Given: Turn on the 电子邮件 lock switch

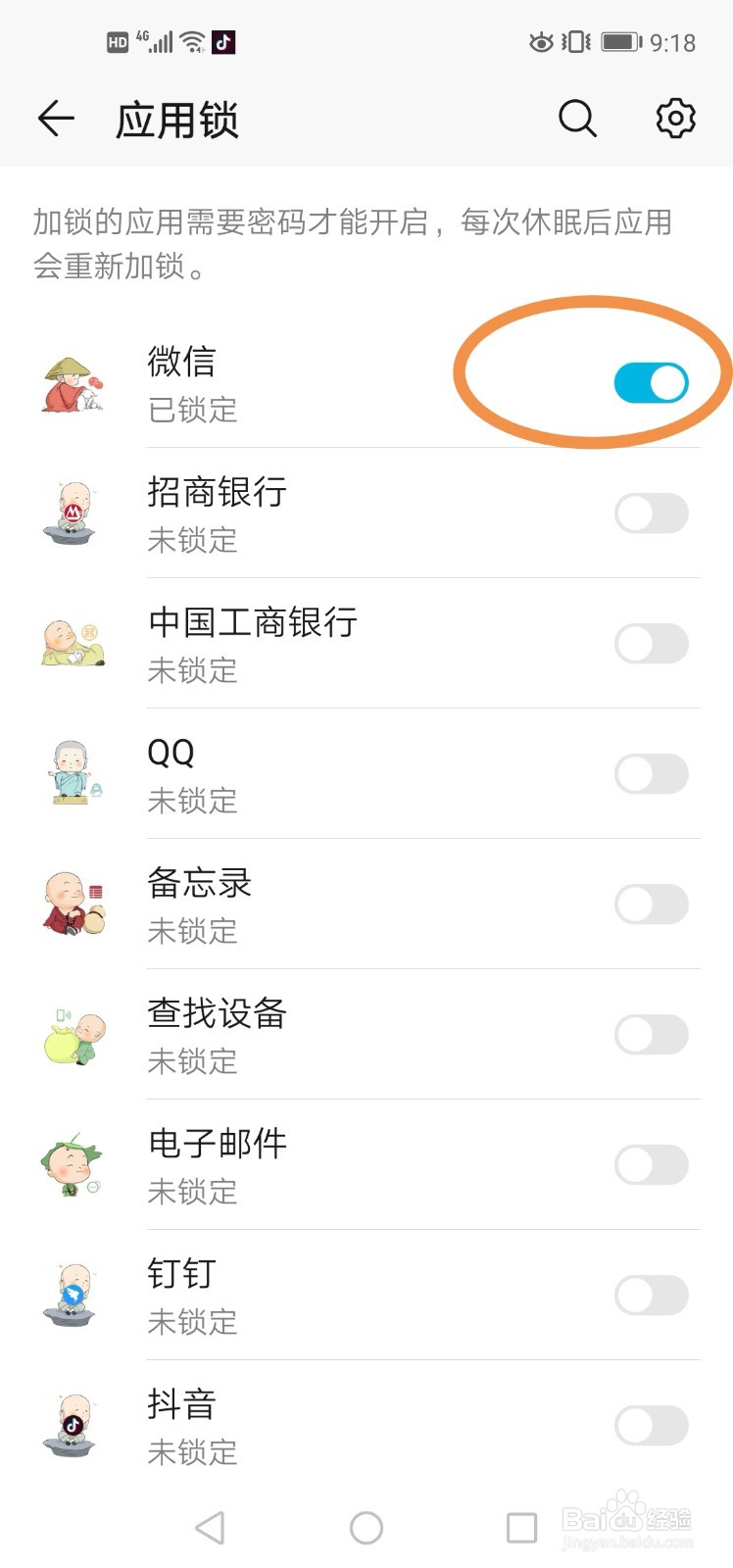Looking at the screenshot, I should click(x=651, y=1164).
